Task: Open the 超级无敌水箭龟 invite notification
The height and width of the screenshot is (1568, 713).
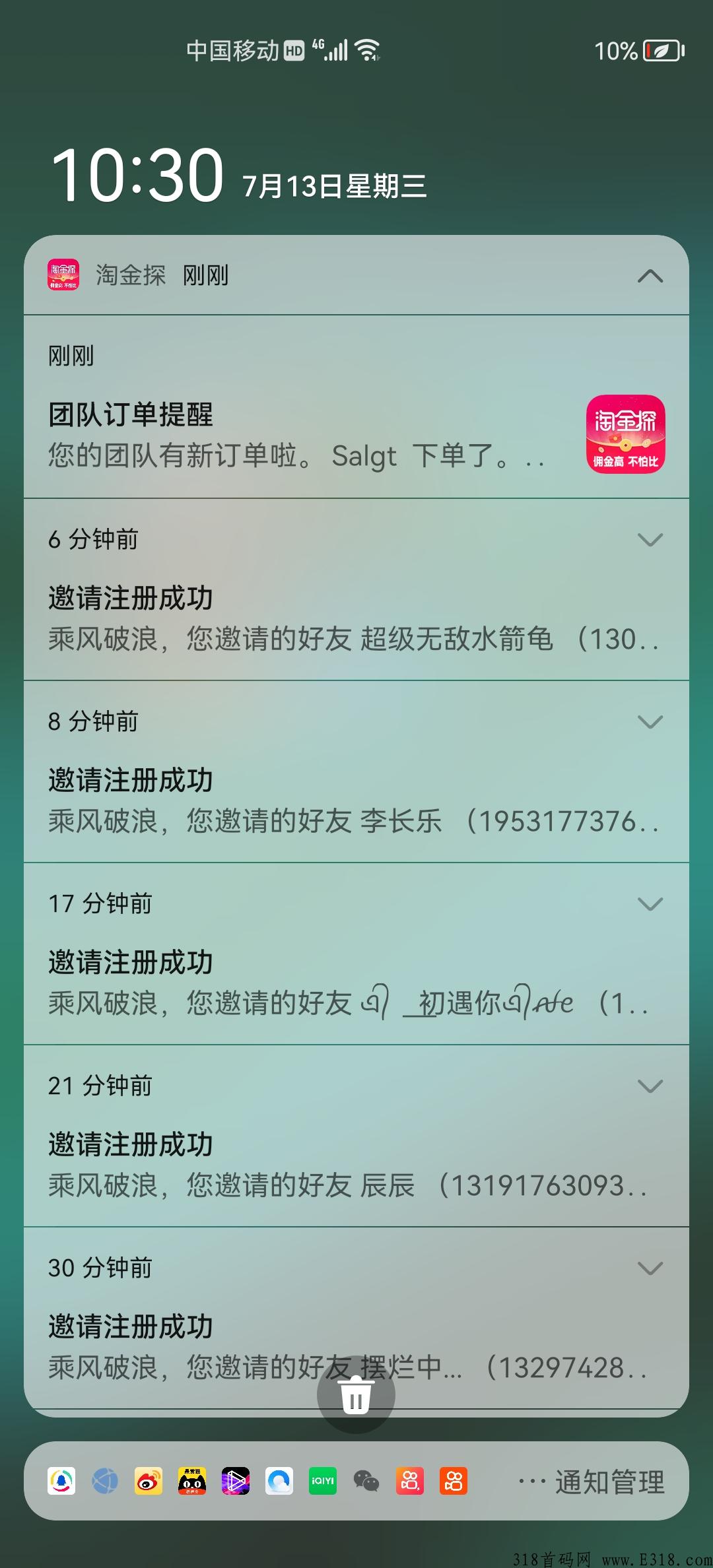Action: coord(356,590)
